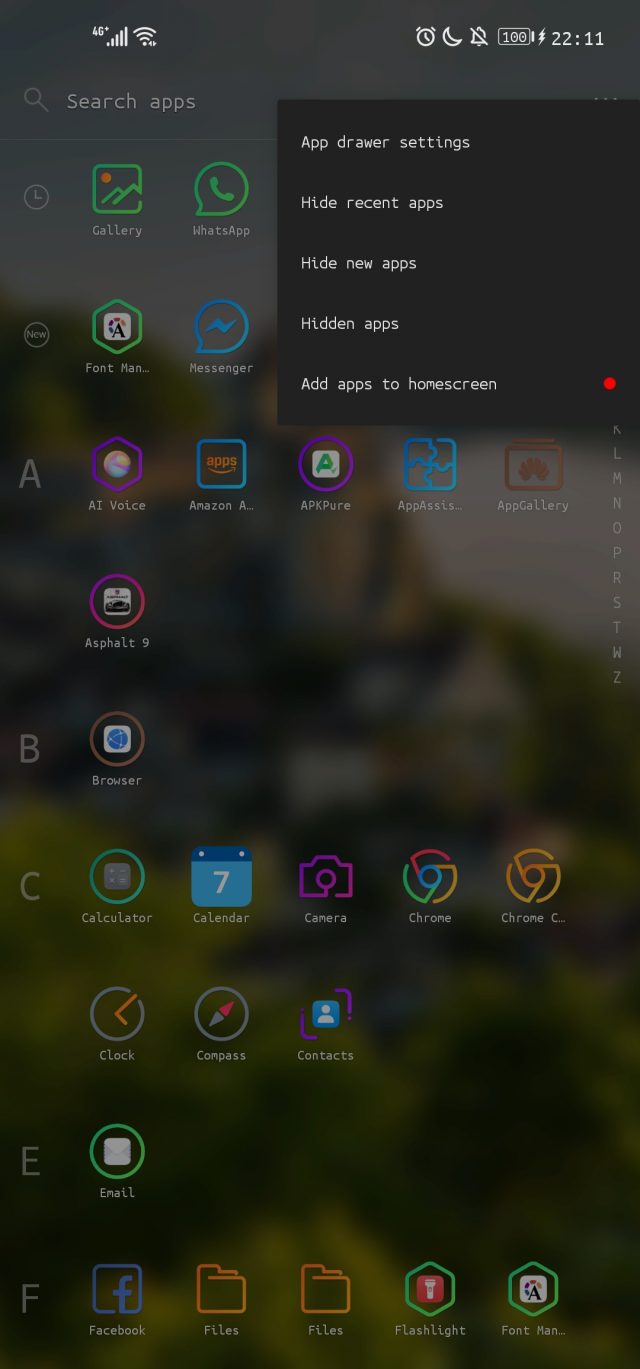The height and width of the screenshot is (1369, 640).
Task: Launch Asphalt 9 game
Action: coord(117,612)
